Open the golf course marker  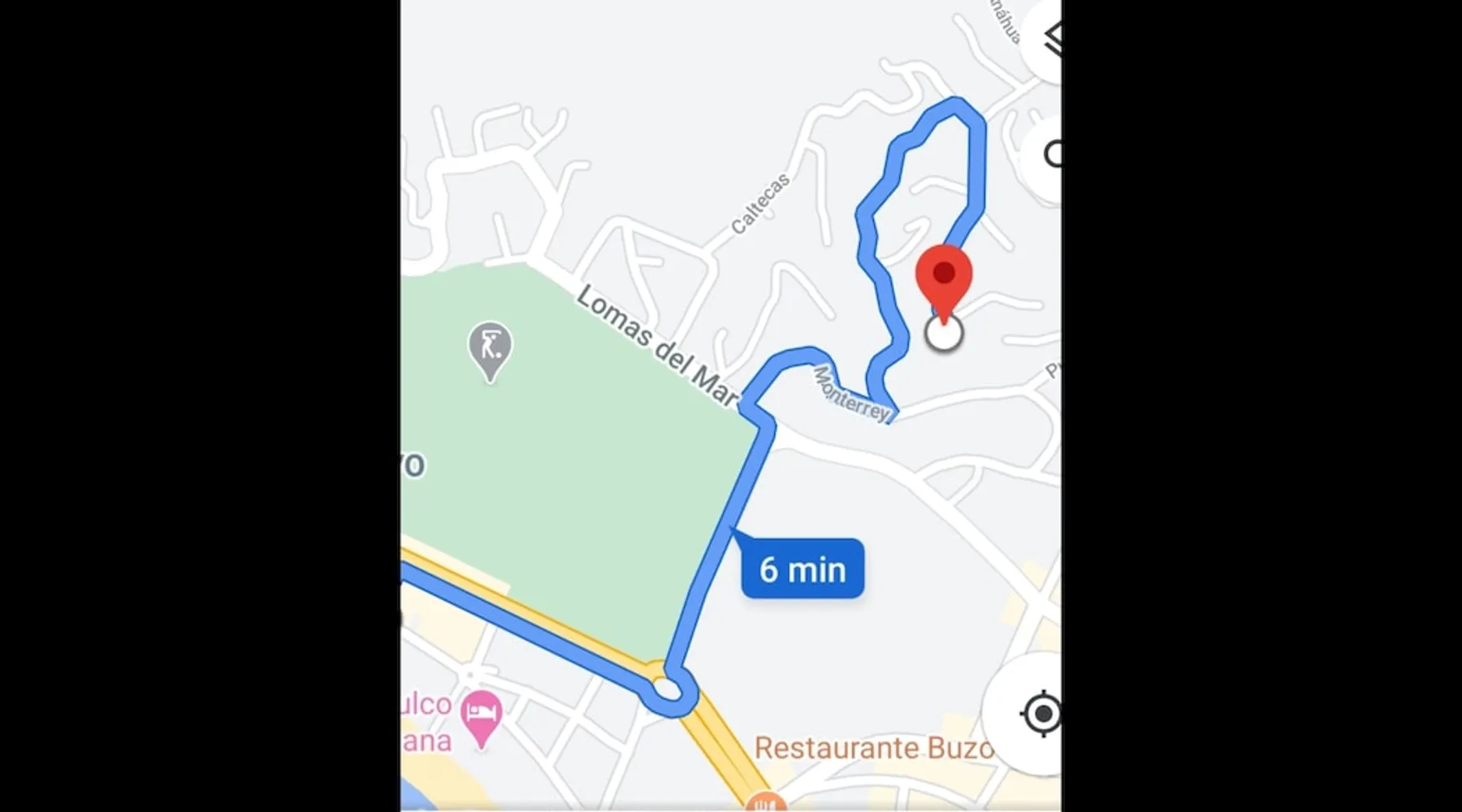point(490,348)
